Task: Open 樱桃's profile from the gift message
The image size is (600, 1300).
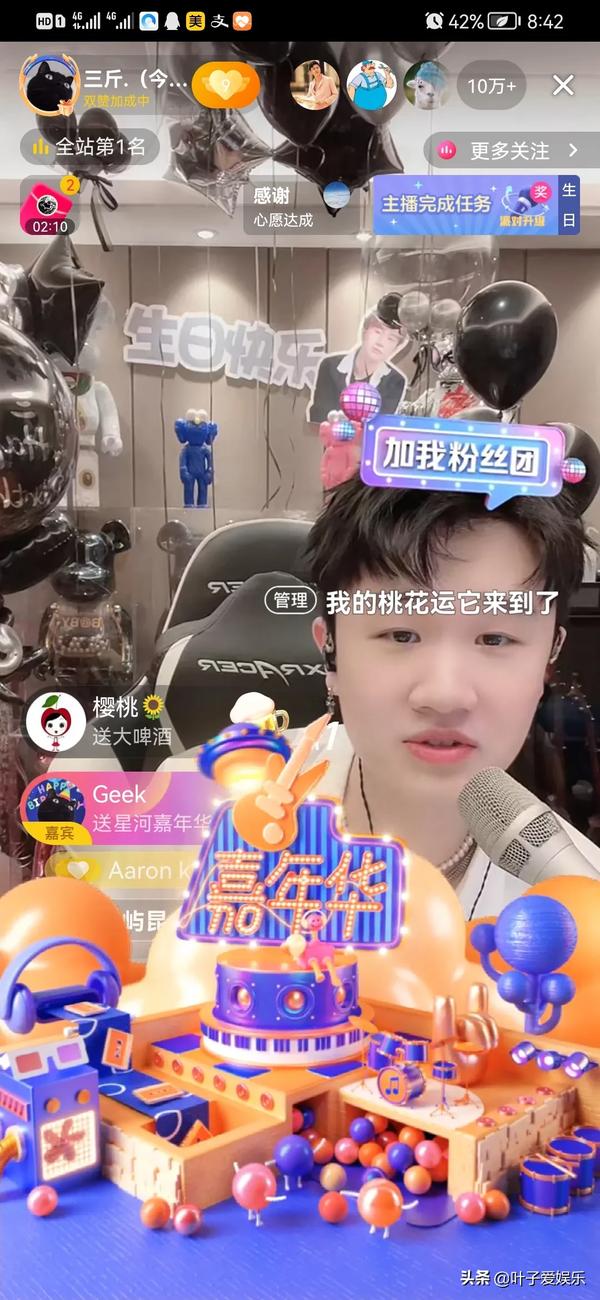Action: [56, 721]
